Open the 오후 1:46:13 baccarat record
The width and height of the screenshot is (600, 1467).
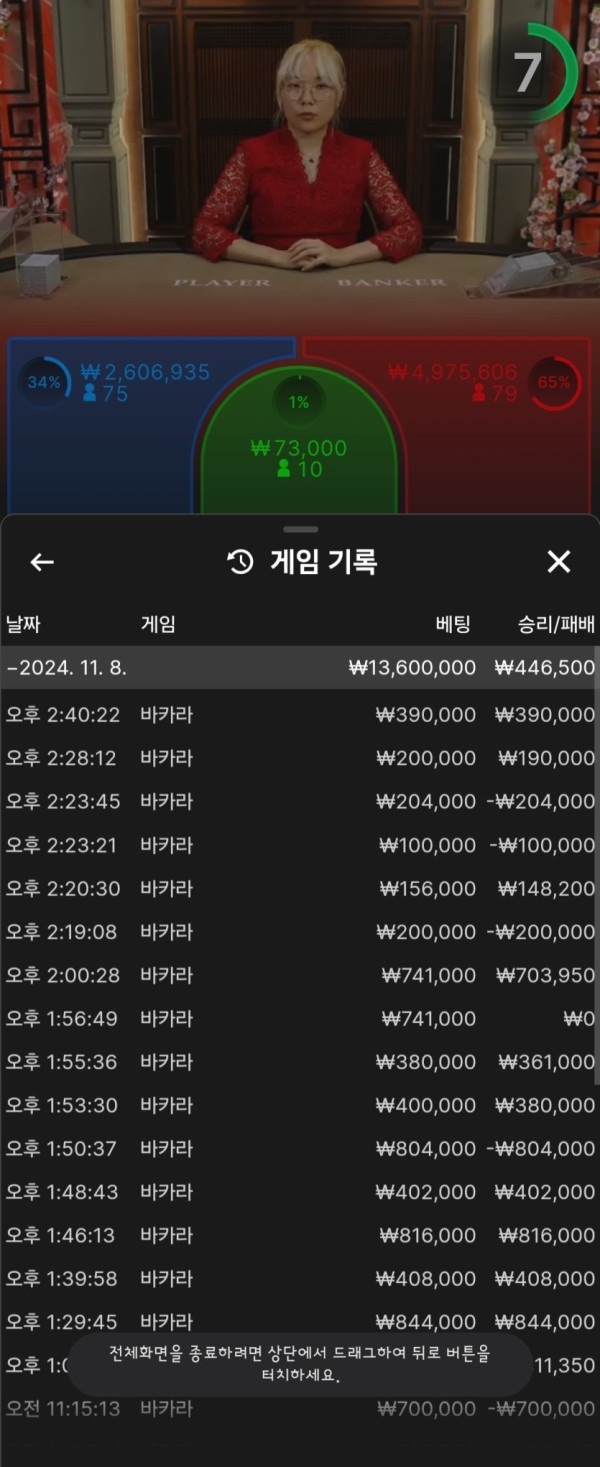click(x=300, y=1235)
